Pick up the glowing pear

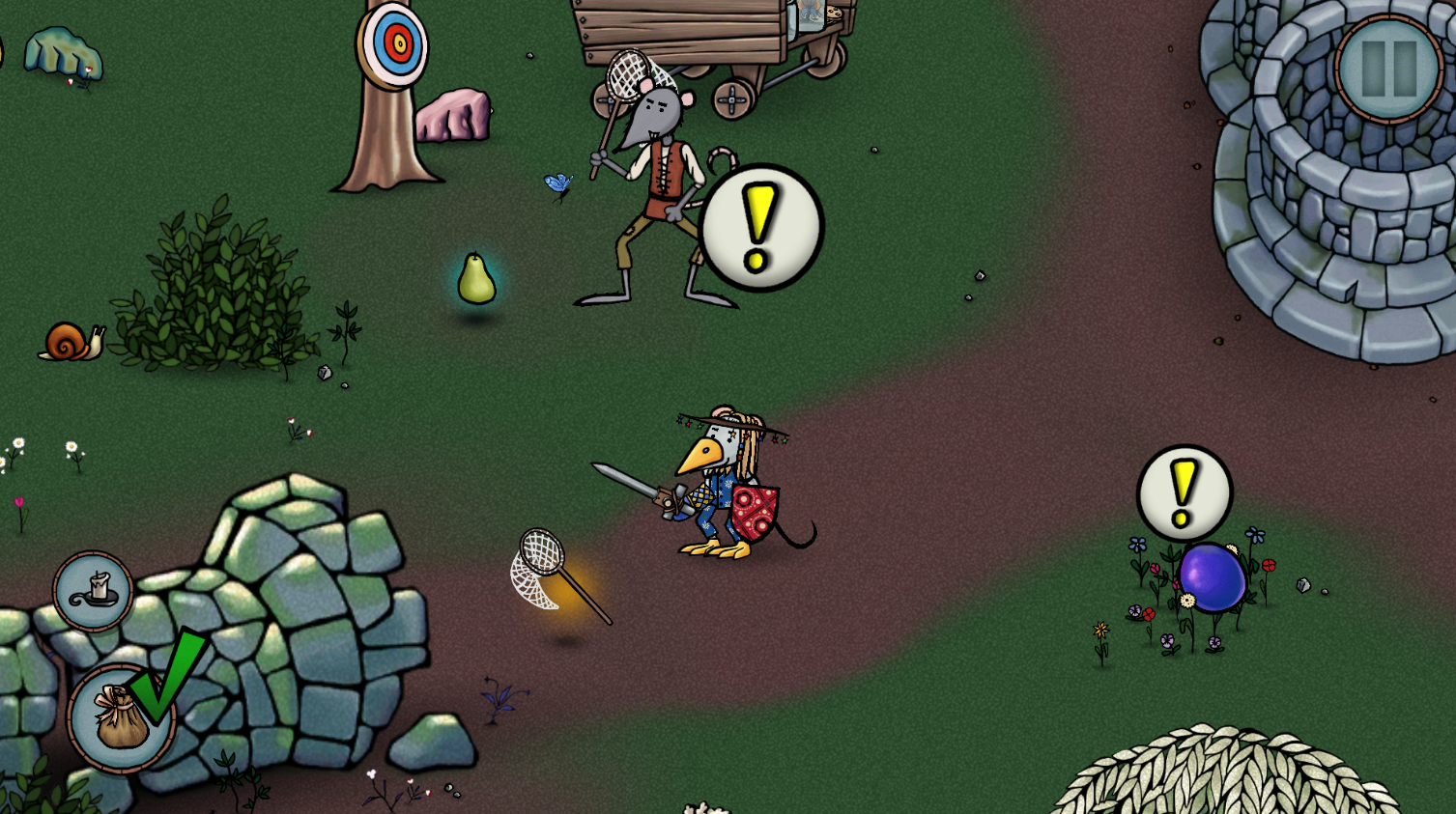tap(475, 280)
